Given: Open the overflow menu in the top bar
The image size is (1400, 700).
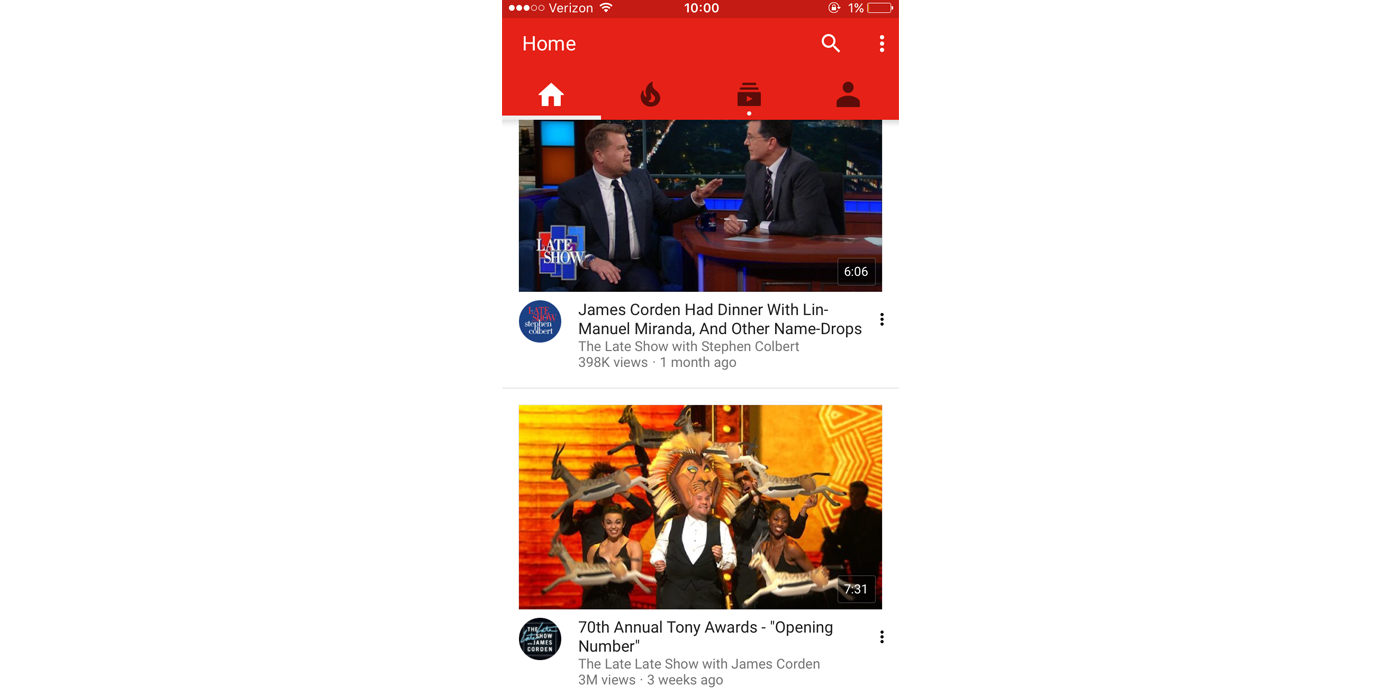Looking at the screenshot, I should [x=881, y=43].
